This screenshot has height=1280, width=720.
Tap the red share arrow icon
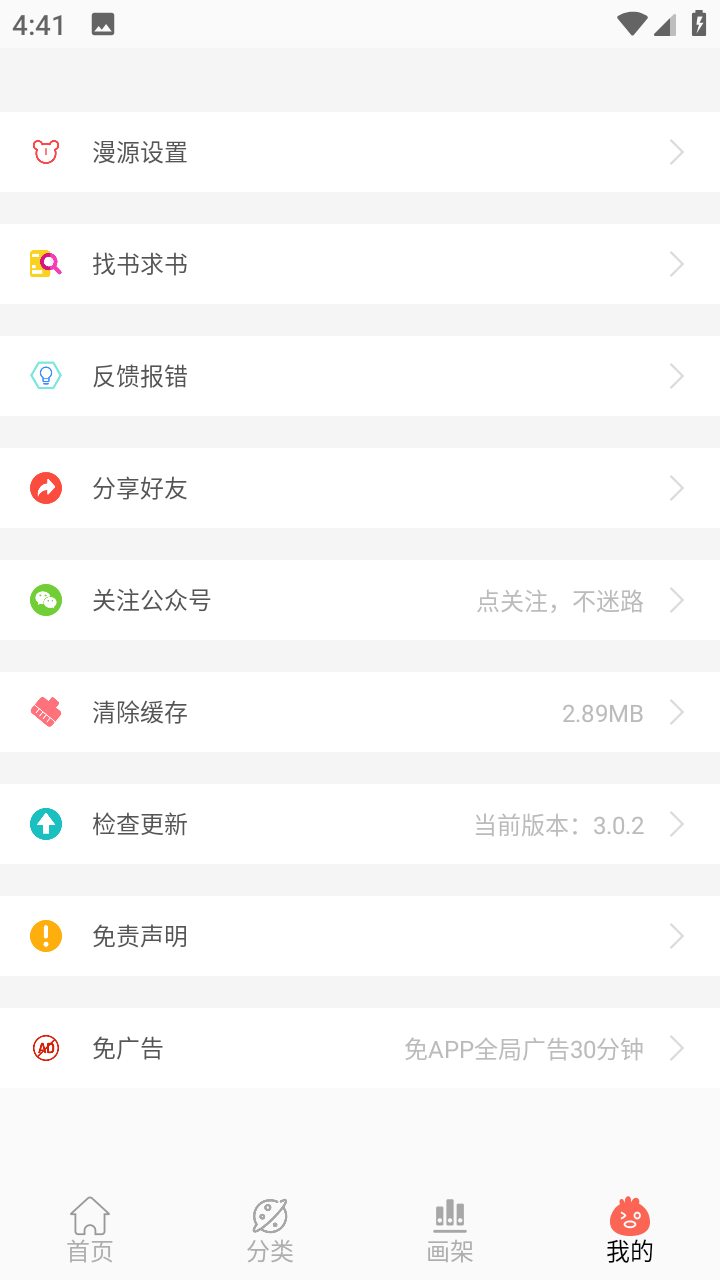click(45, 488)
